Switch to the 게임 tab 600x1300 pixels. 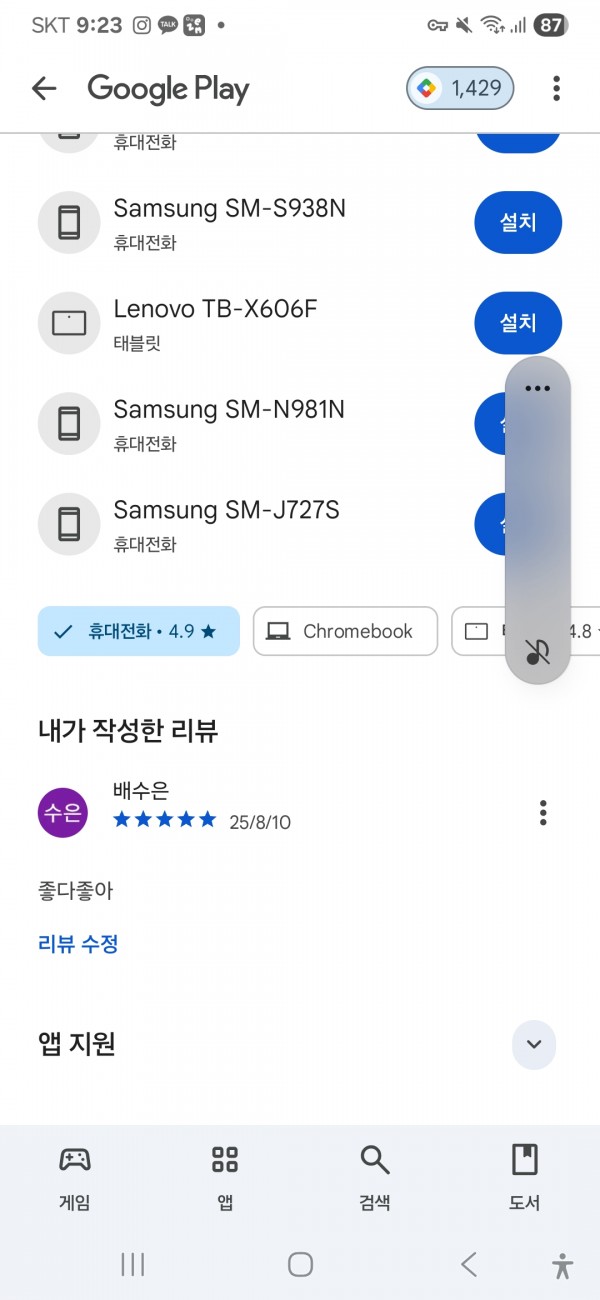tap(75, 1178)
